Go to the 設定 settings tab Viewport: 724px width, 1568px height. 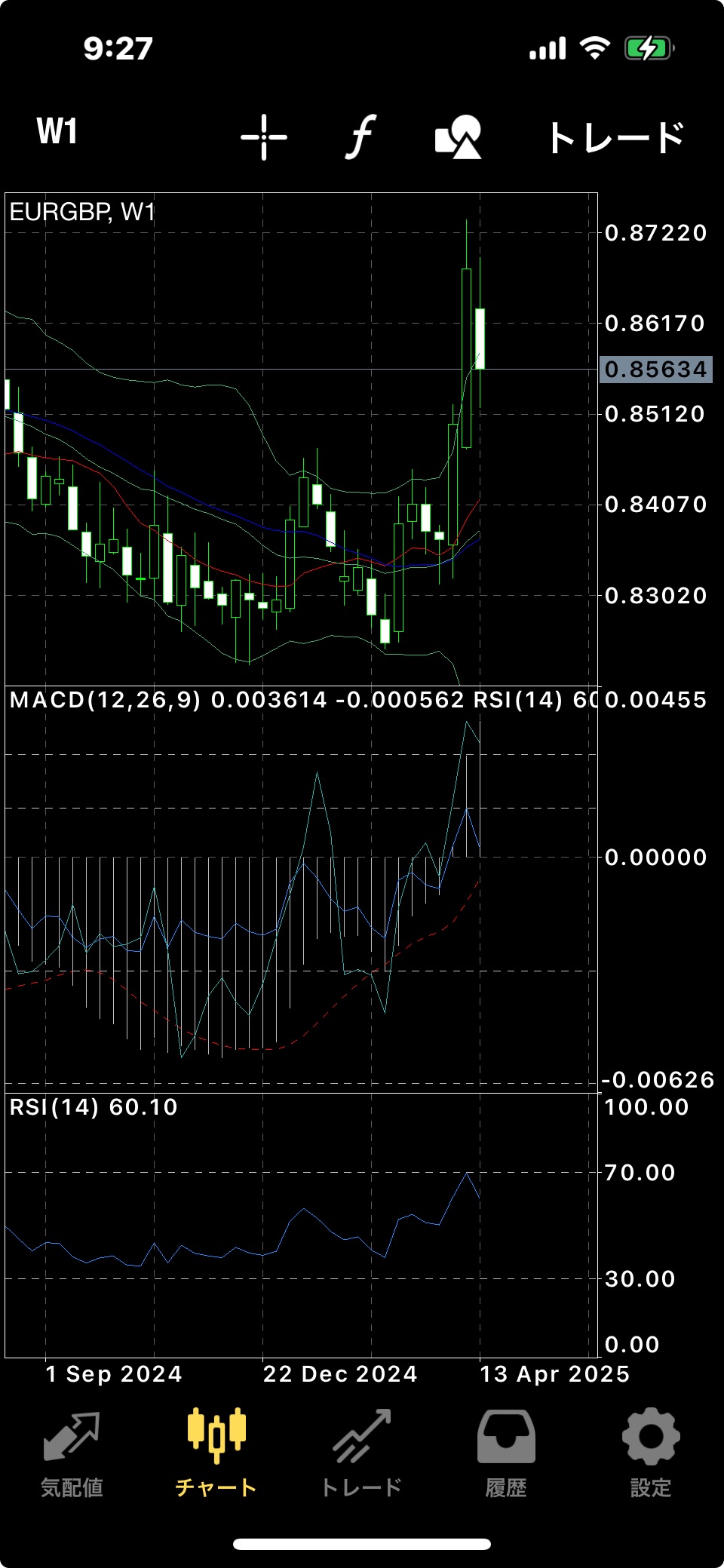click(x=651, y=1456)
